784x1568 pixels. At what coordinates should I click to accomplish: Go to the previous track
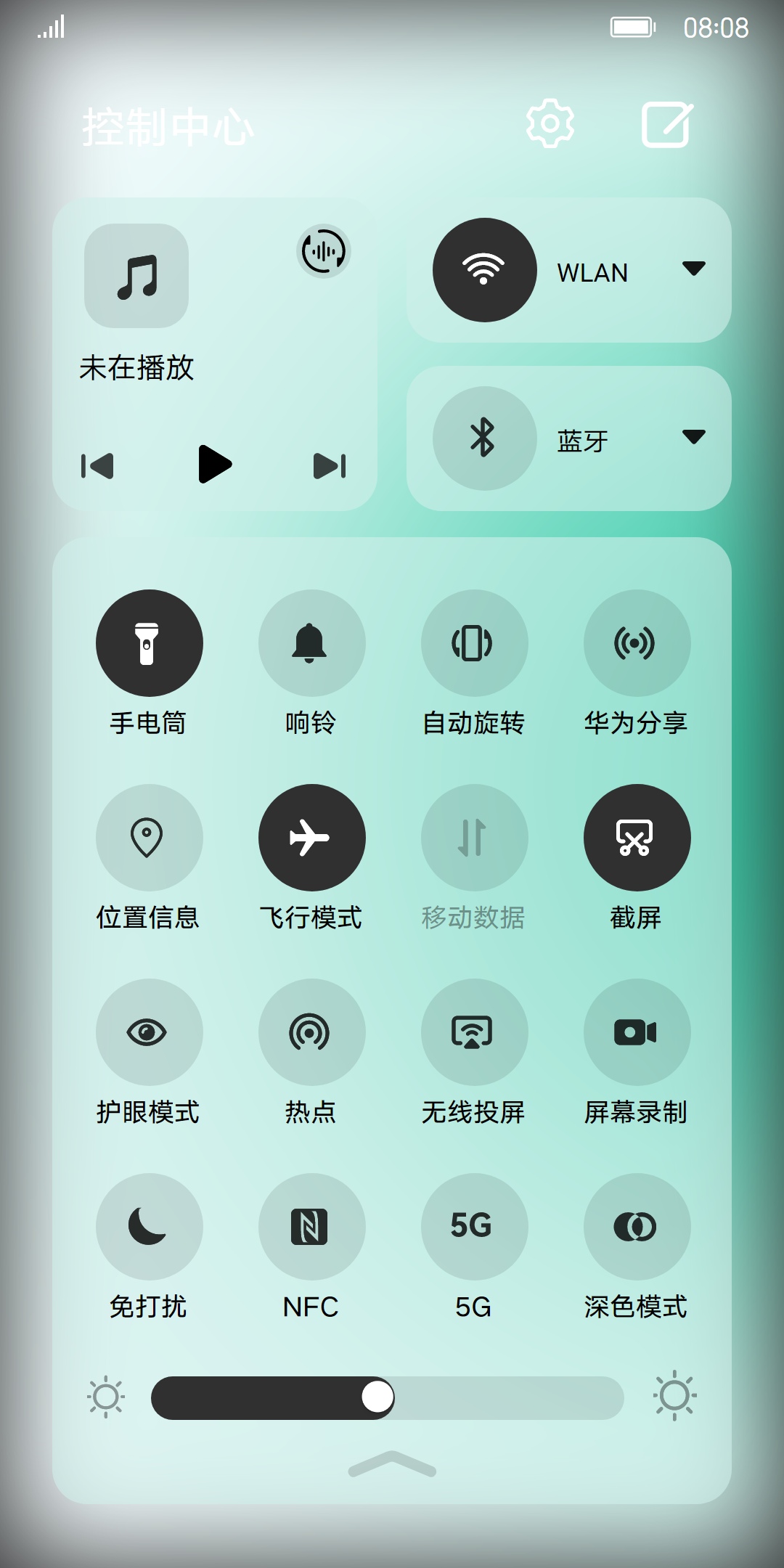click(x=97, y=466)
